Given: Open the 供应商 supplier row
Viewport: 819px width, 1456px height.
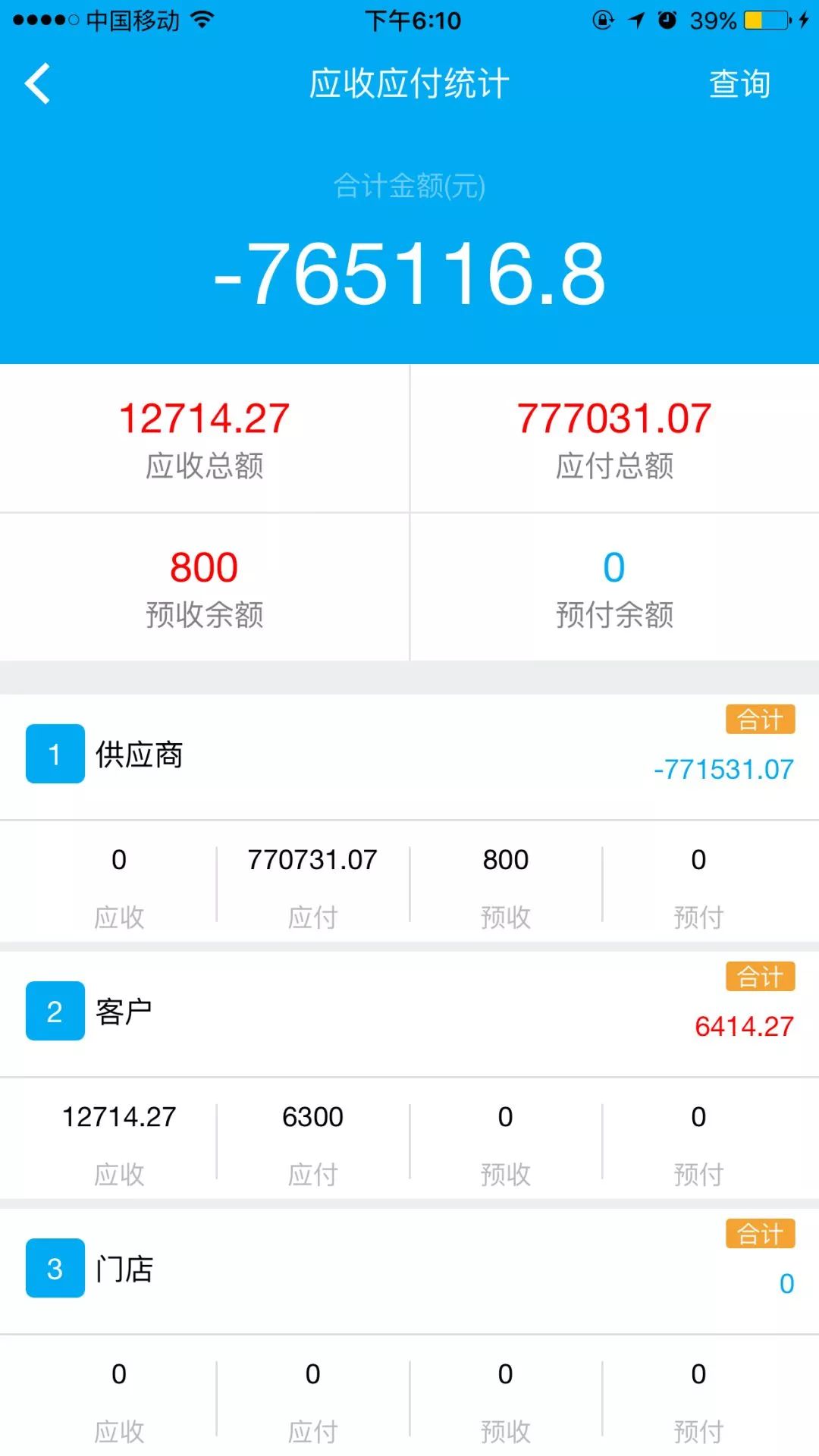Looking at the screenshot, I should click(409, 756).
